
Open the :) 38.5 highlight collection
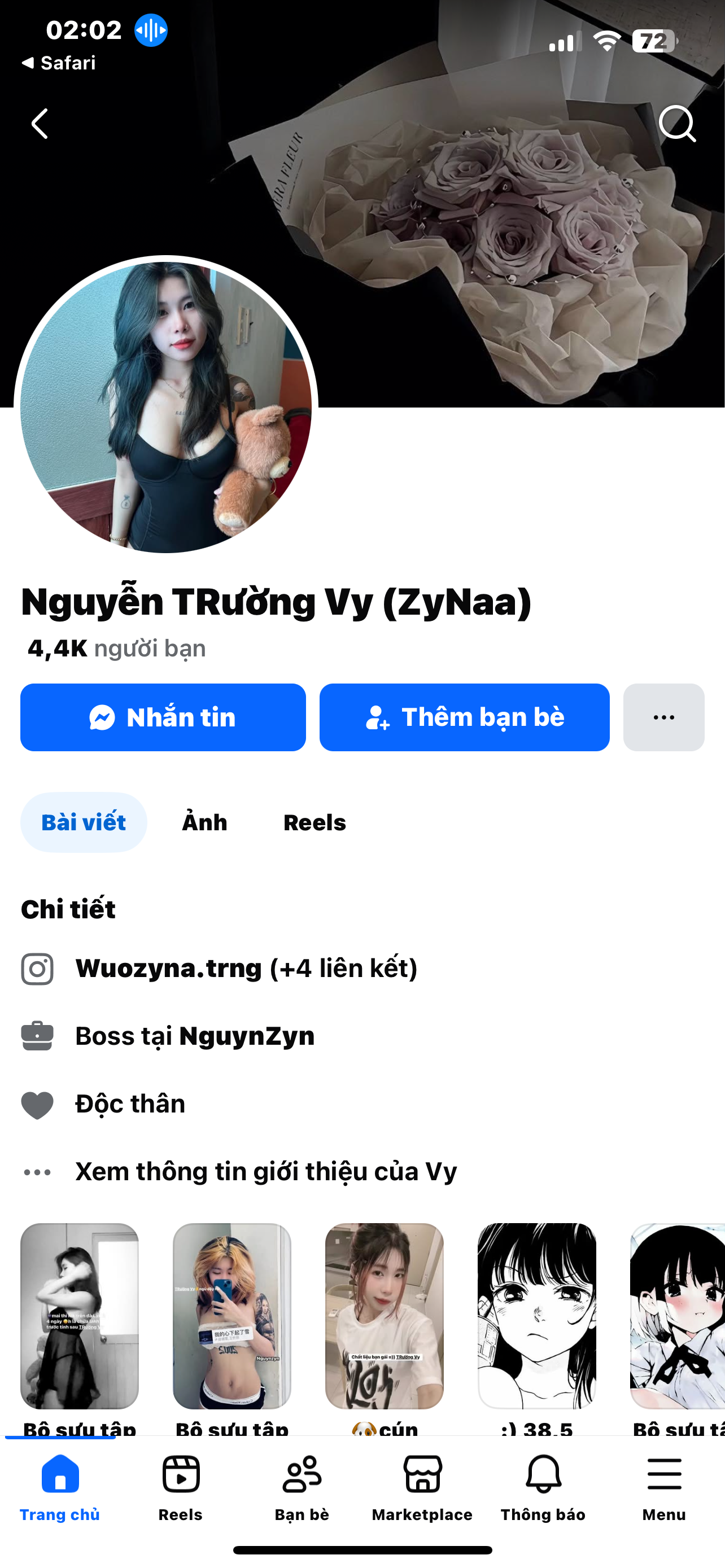pyautogui.click(x=536, y=1318)
